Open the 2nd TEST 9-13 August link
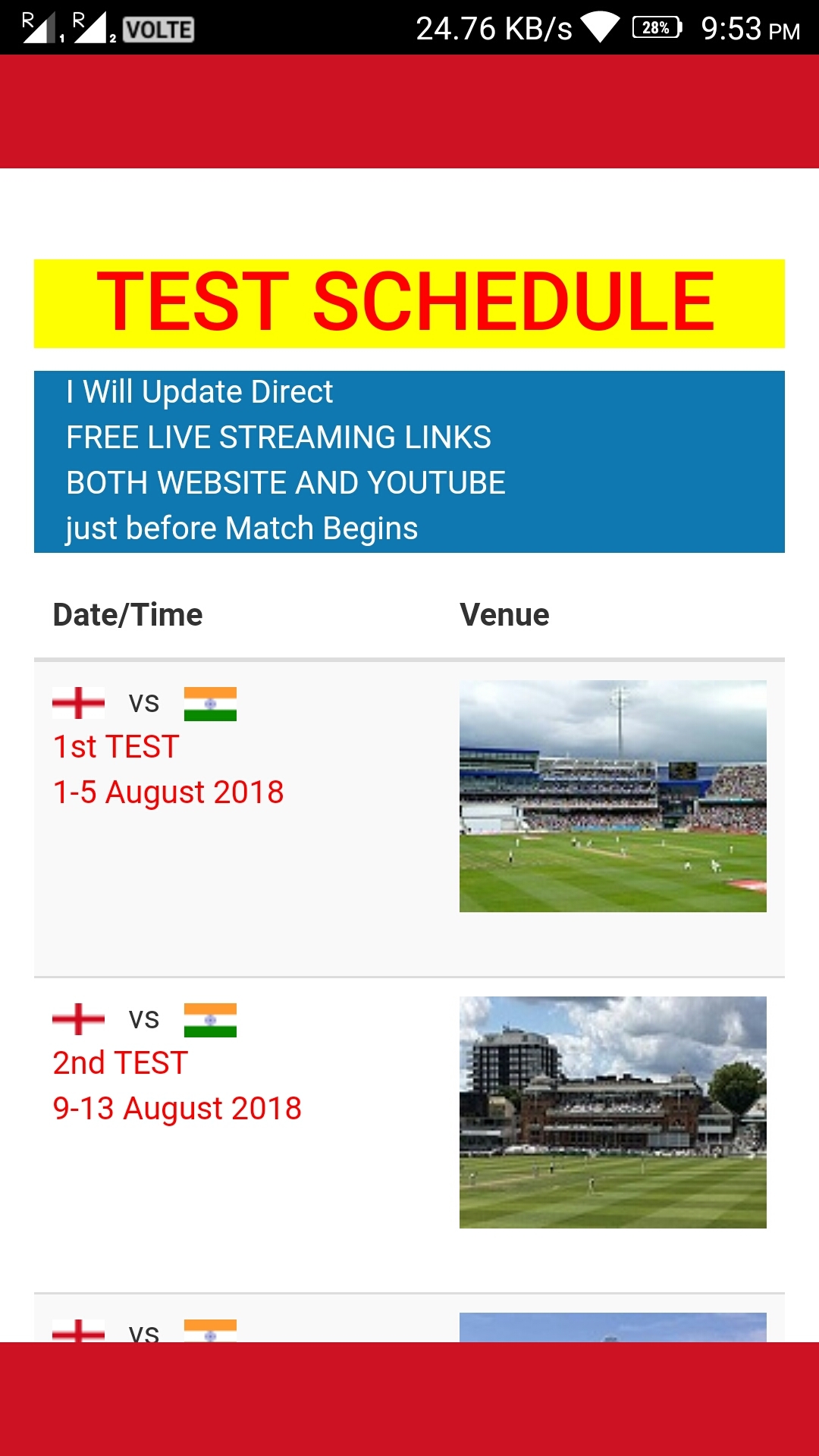The image size is (819, 1456). (177, 1086)
